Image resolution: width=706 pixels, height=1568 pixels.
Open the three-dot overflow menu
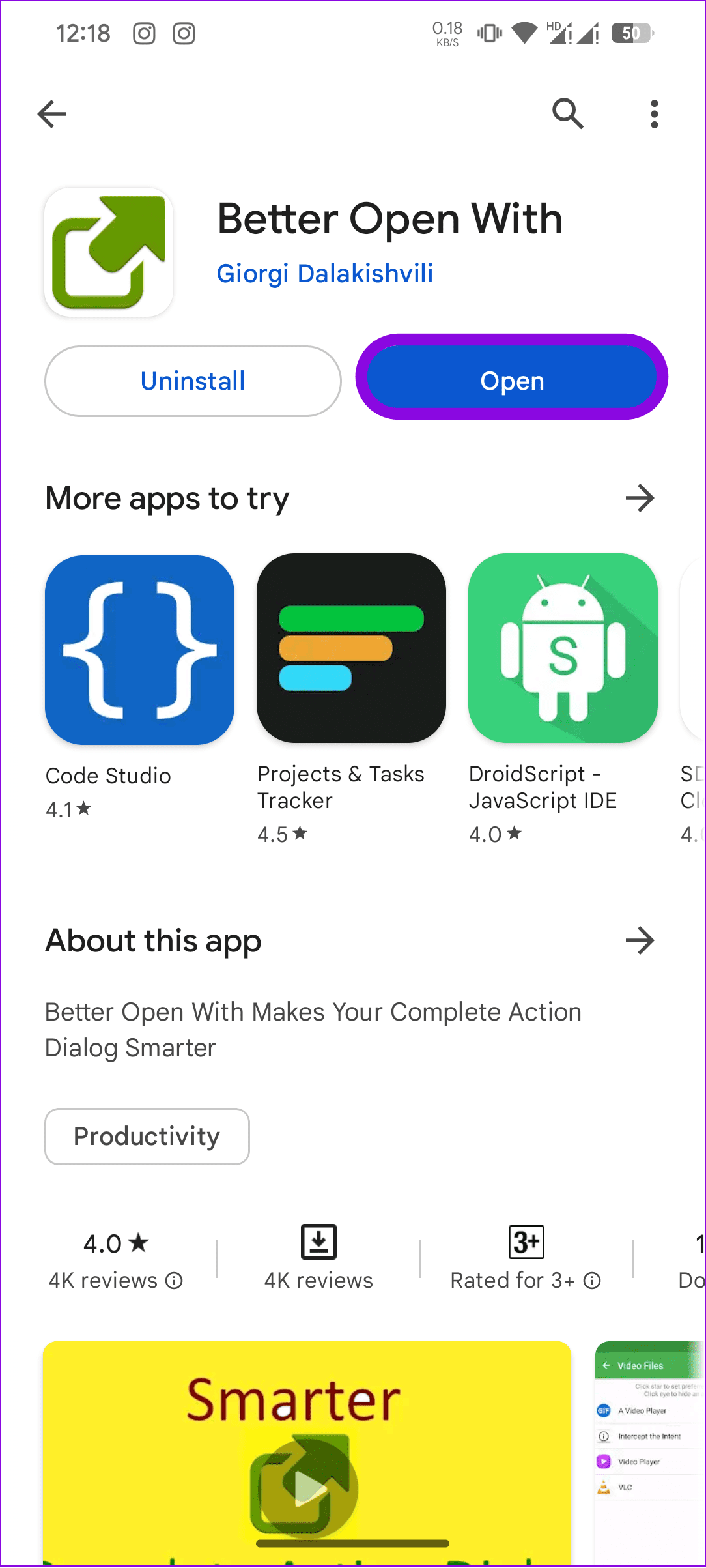[654, 114]
